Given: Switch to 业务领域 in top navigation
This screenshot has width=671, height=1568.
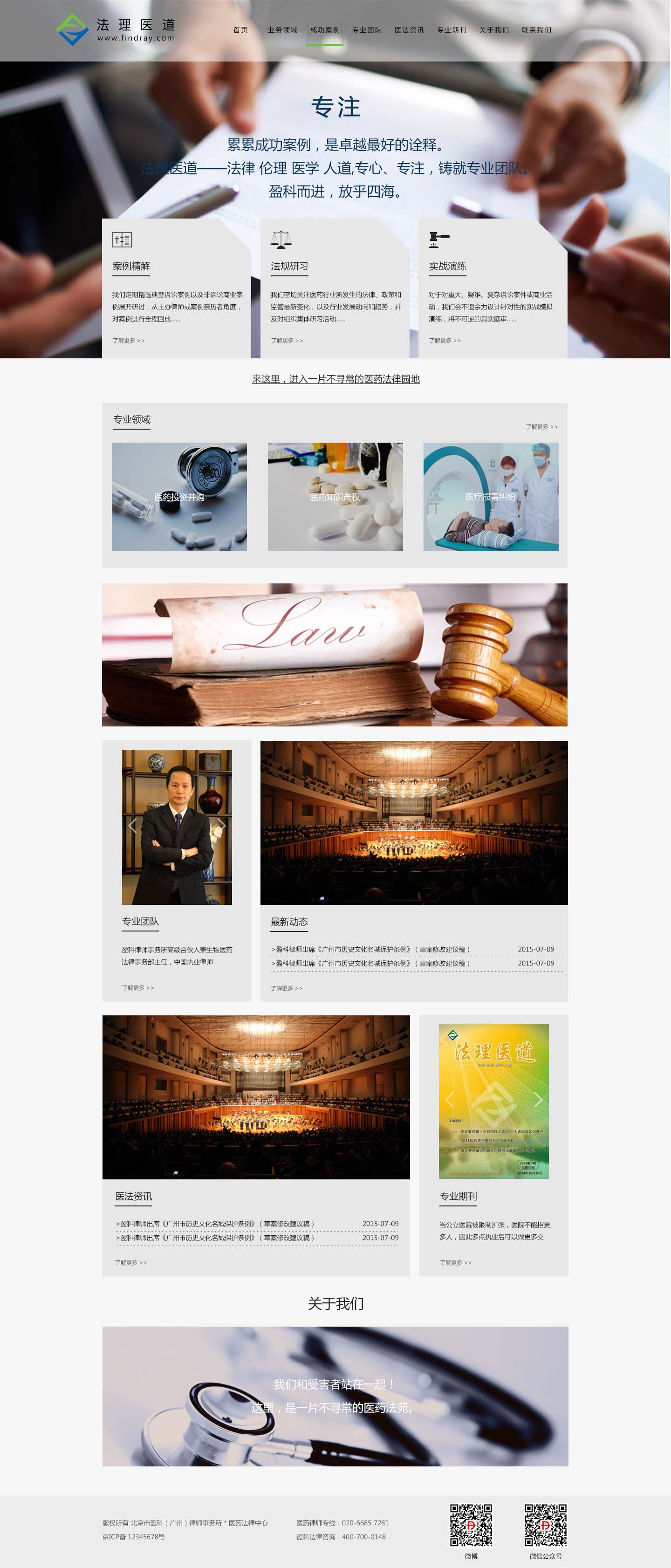Looking at the screenshot, I should [x=282, y=30].
